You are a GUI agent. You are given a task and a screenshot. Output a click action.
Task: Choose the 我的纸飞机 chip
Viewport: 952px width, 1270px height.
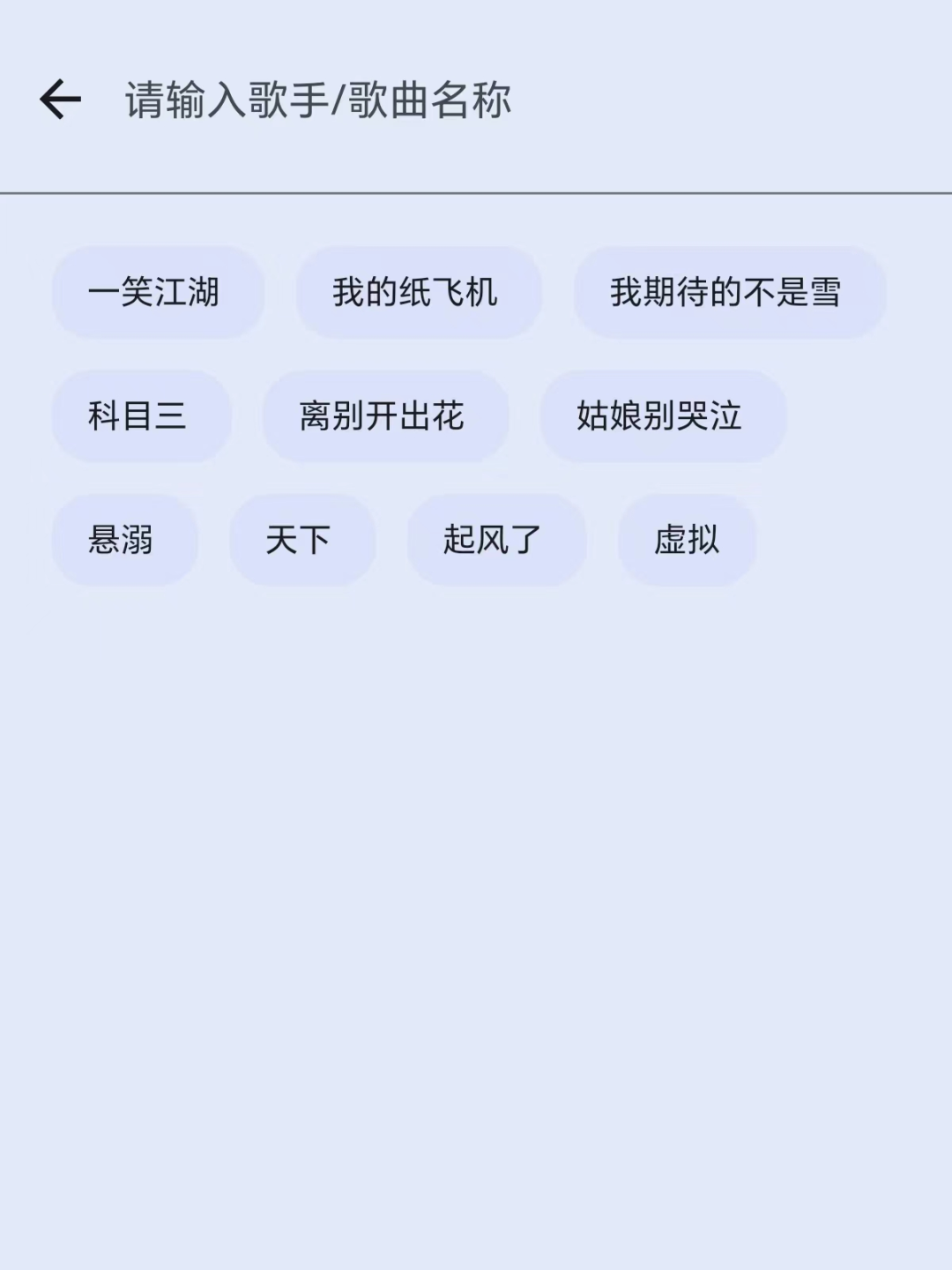417,292
